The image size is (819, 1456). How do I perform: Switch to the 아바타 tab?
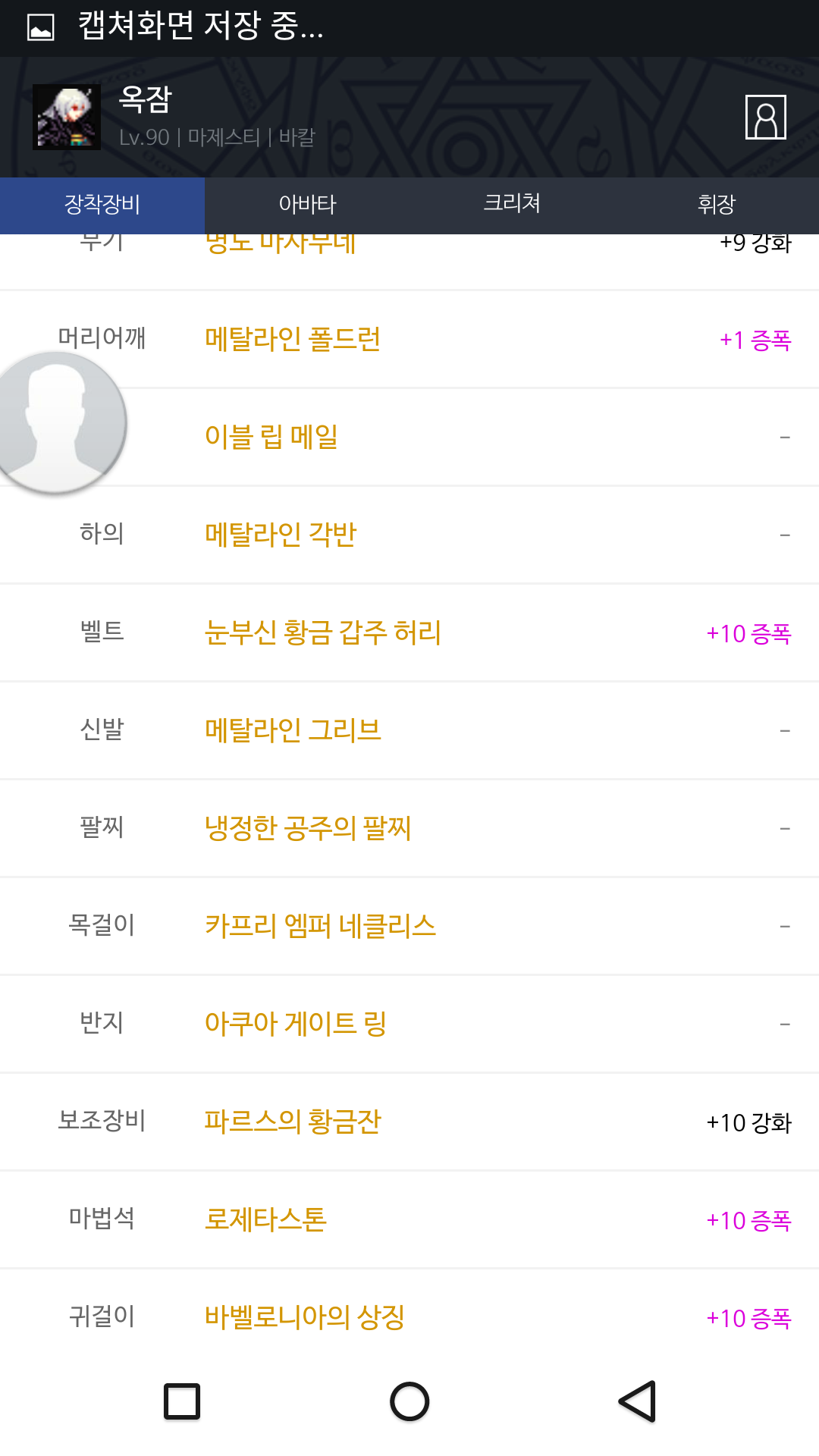coord(307,205)
